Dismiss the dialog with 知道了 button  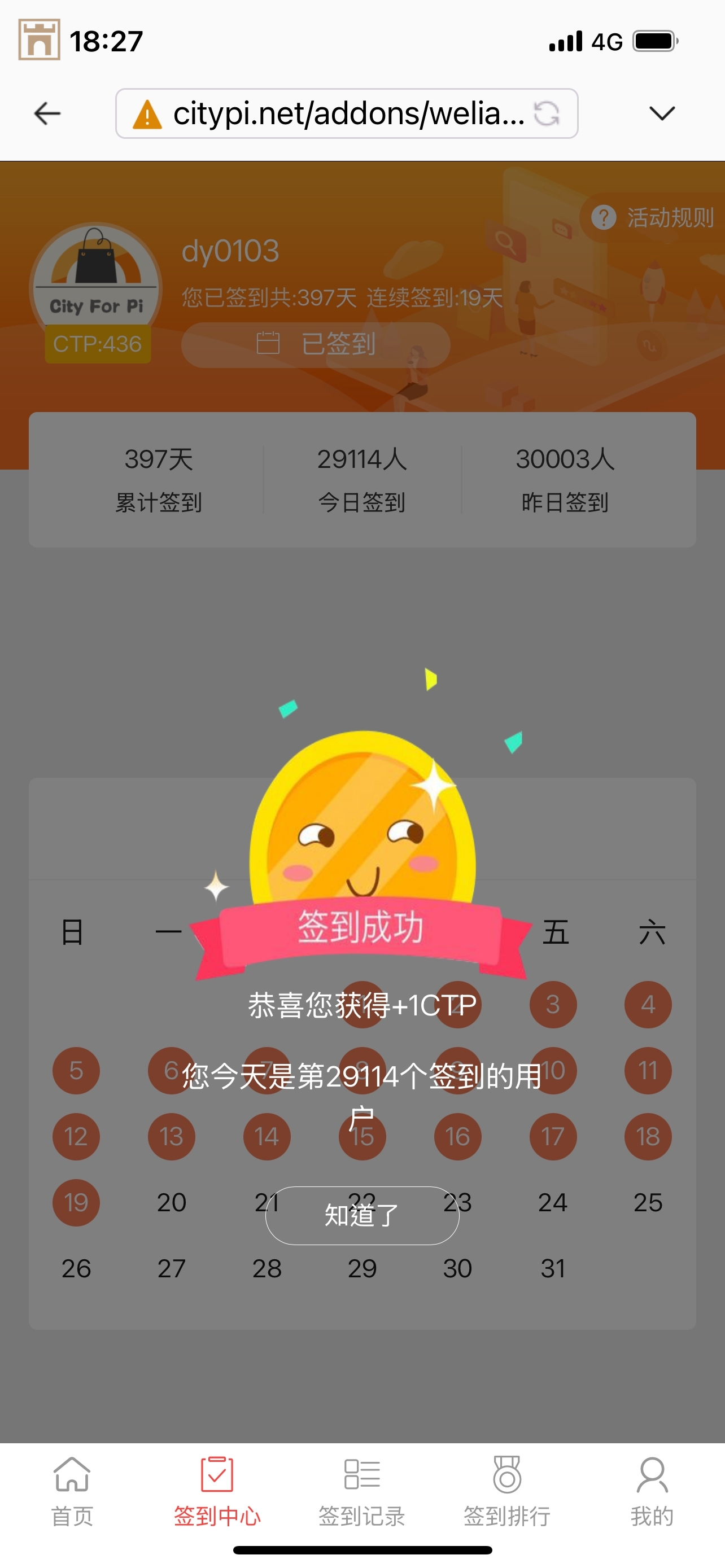[361, 1215]
